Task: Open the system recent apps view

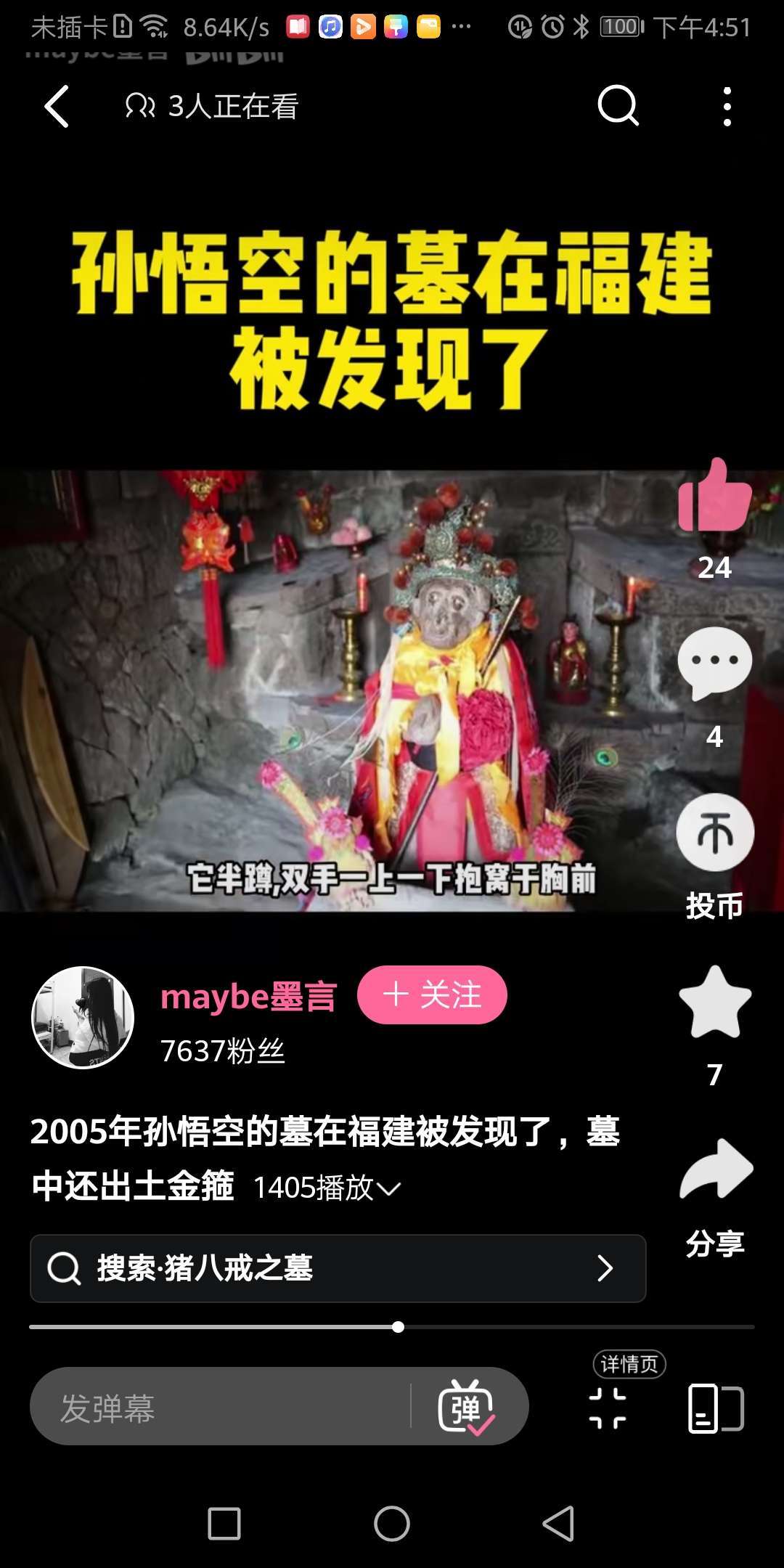Action: point(224,1523)
